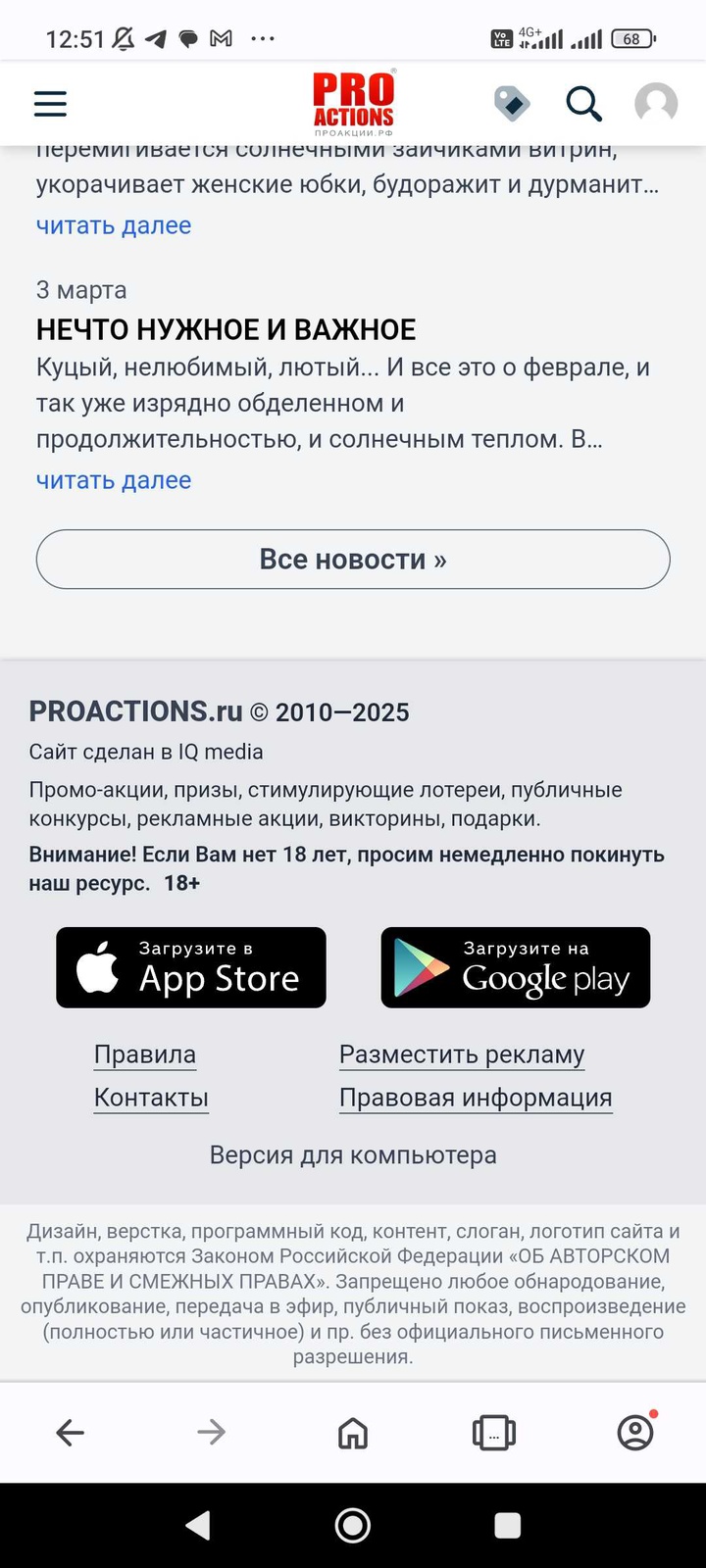Open the browser tabs switcher
Screen dimensions: 706x1568
click(x=494, y=1433)
